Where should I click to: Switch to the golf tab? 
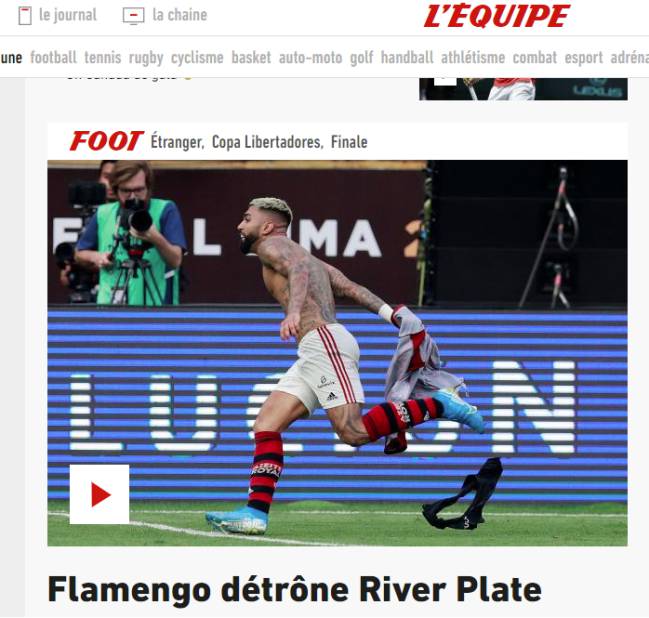click(x=361, y=58)
